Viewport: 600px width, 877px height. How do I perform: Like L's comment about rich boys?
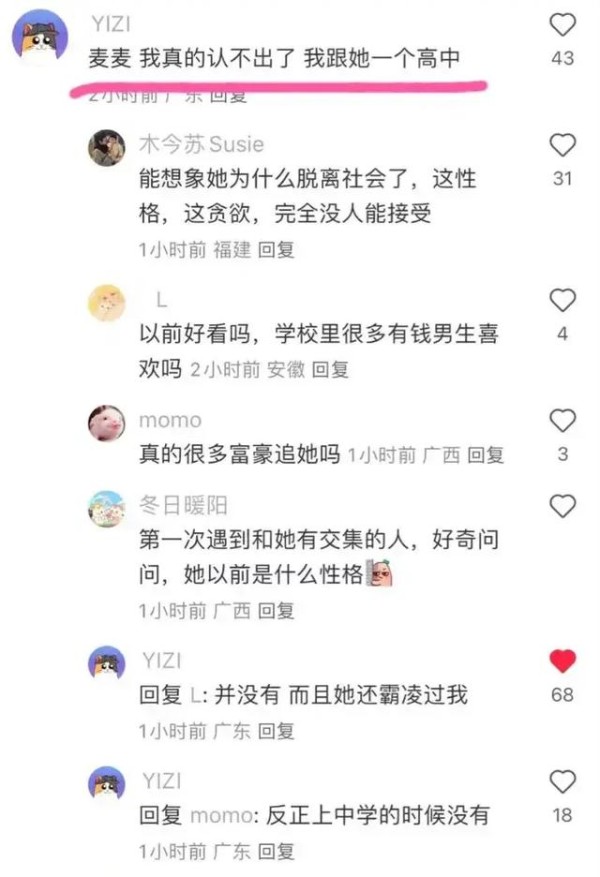coord(563,300)
